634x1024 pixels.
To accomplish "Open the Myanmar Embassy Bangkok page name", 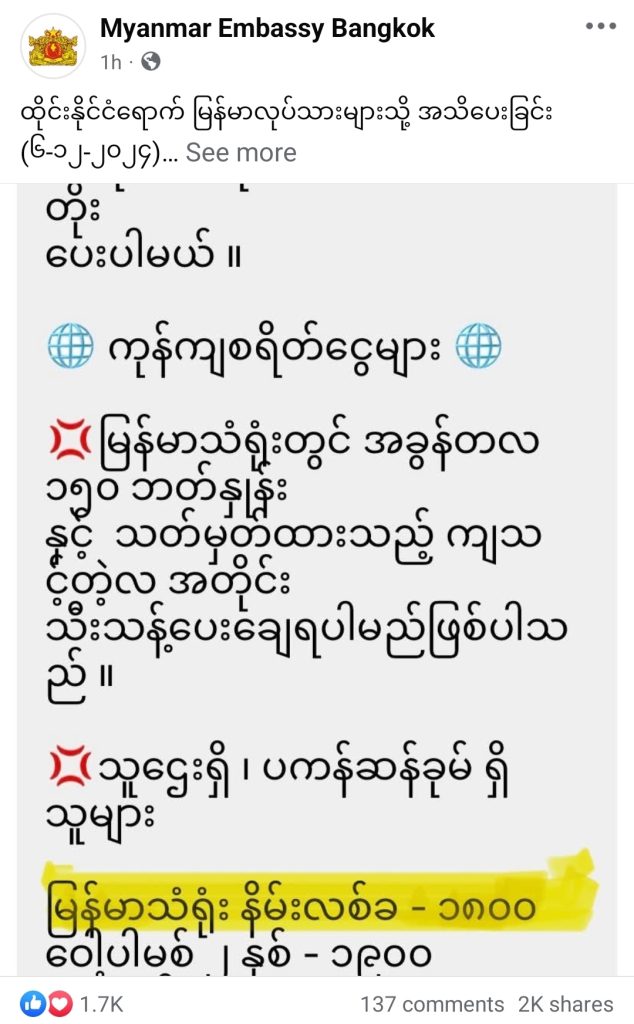I will [x=267, y=29].
